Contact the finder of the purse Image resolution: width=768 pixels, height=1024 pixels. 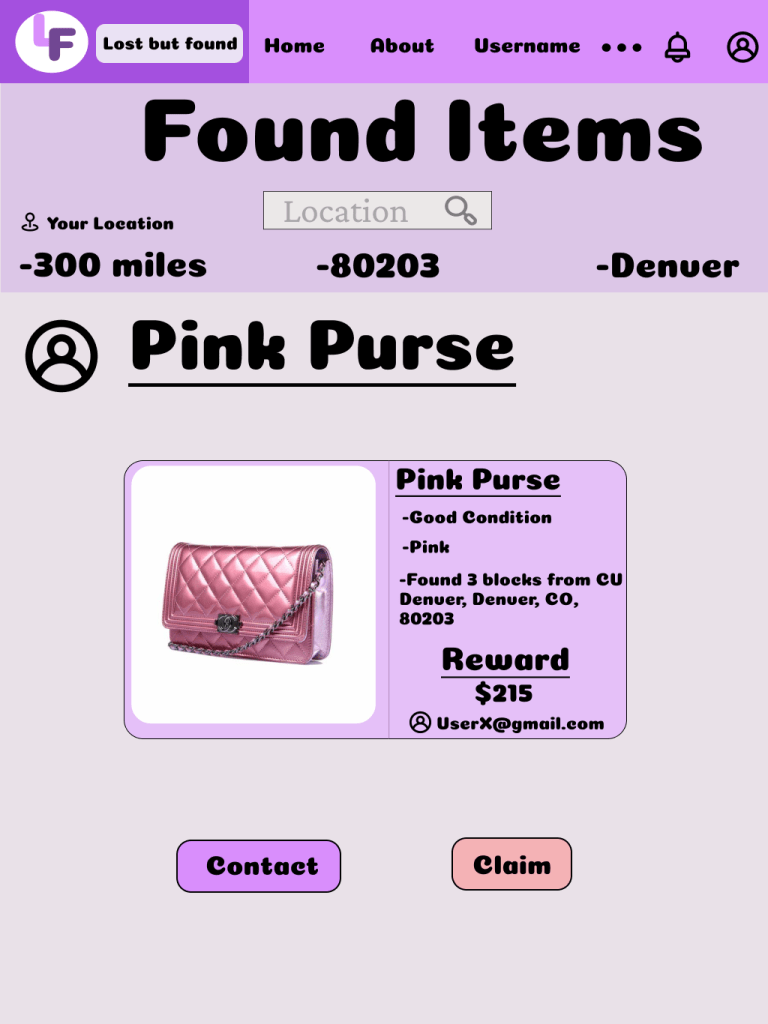click(259, 866)
